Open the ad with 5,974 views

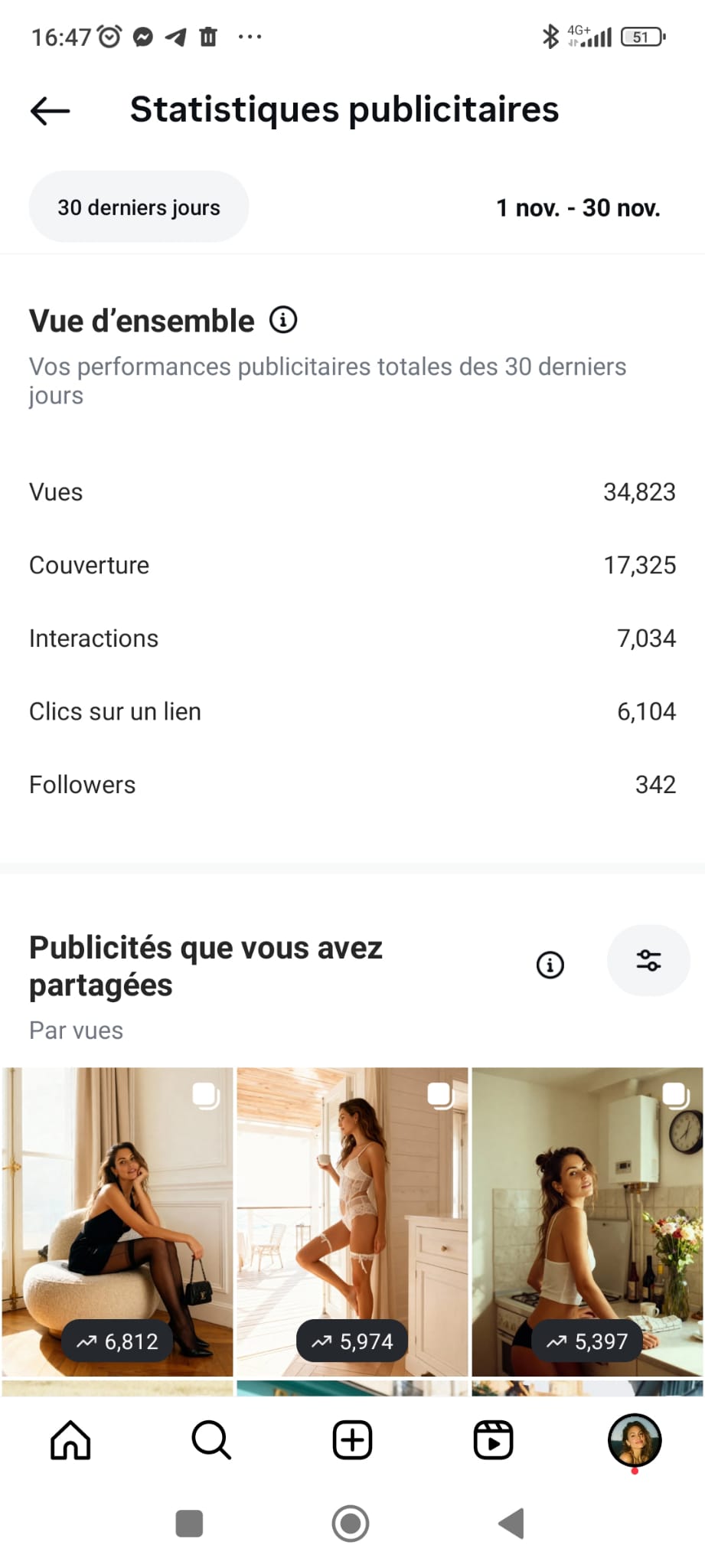(x=352, y=1221)
